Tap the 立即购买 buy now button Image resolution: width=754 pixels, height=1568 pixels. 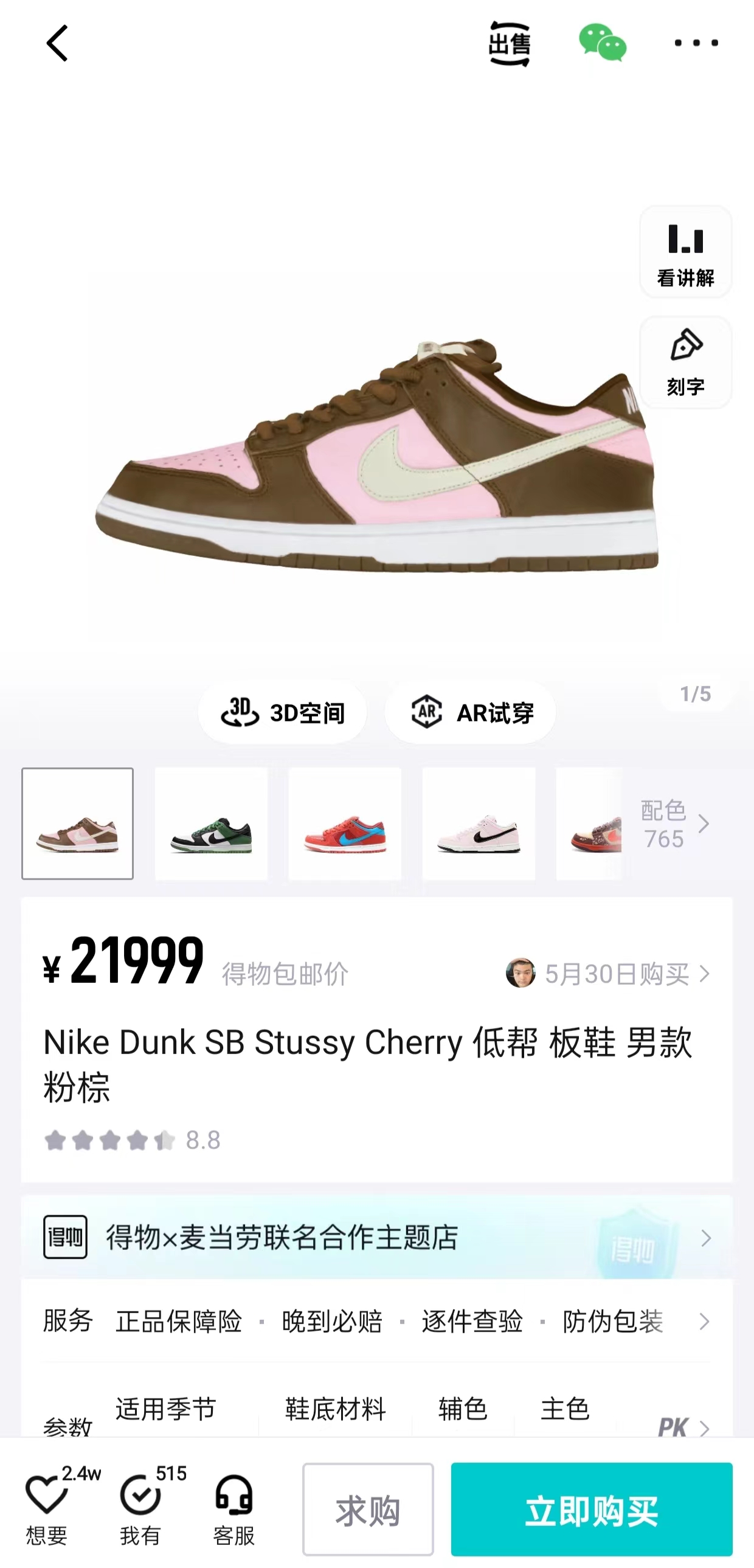coord(592,1510)
